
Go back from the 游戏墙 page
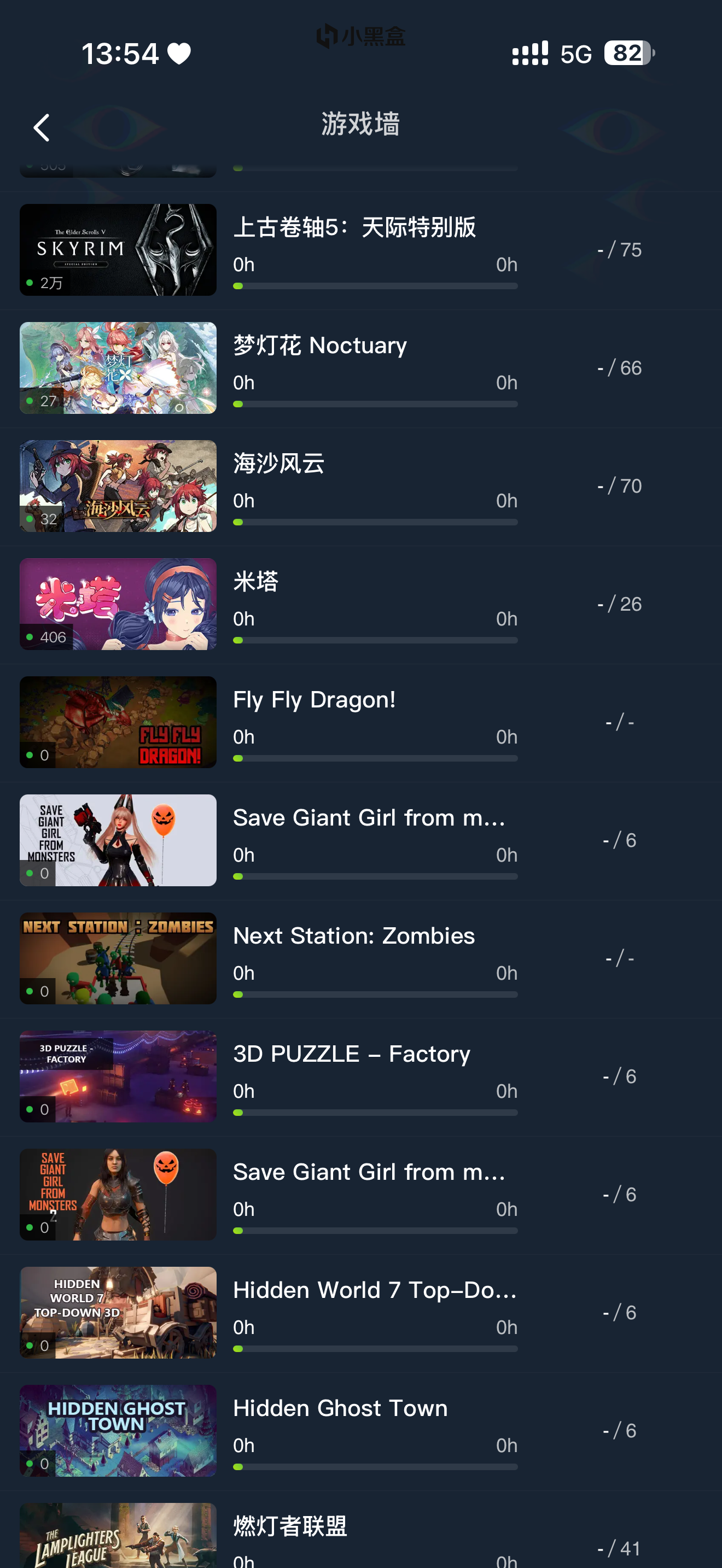[42, 128]
